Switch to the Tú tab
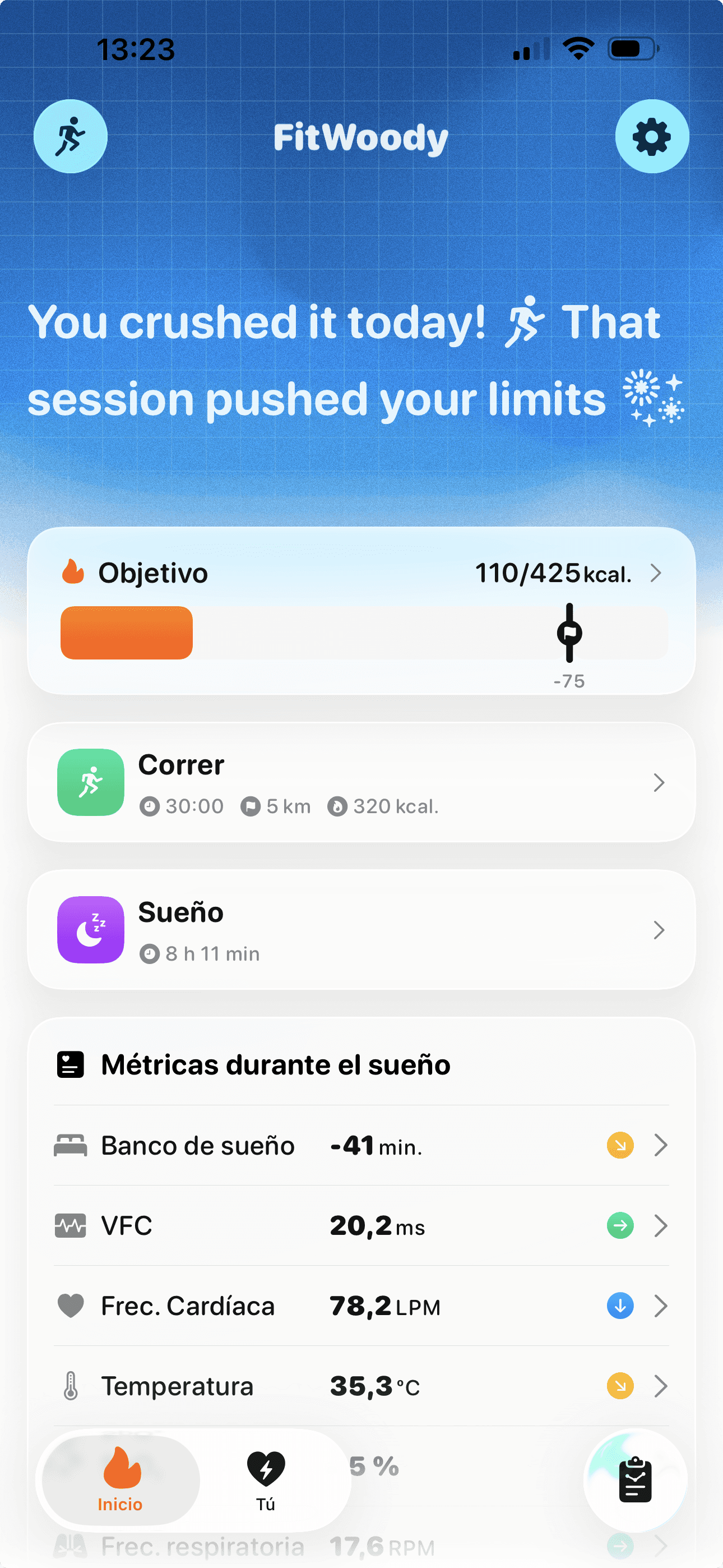Screen dimensions: 723x1568 click(x=266, y=1481)
